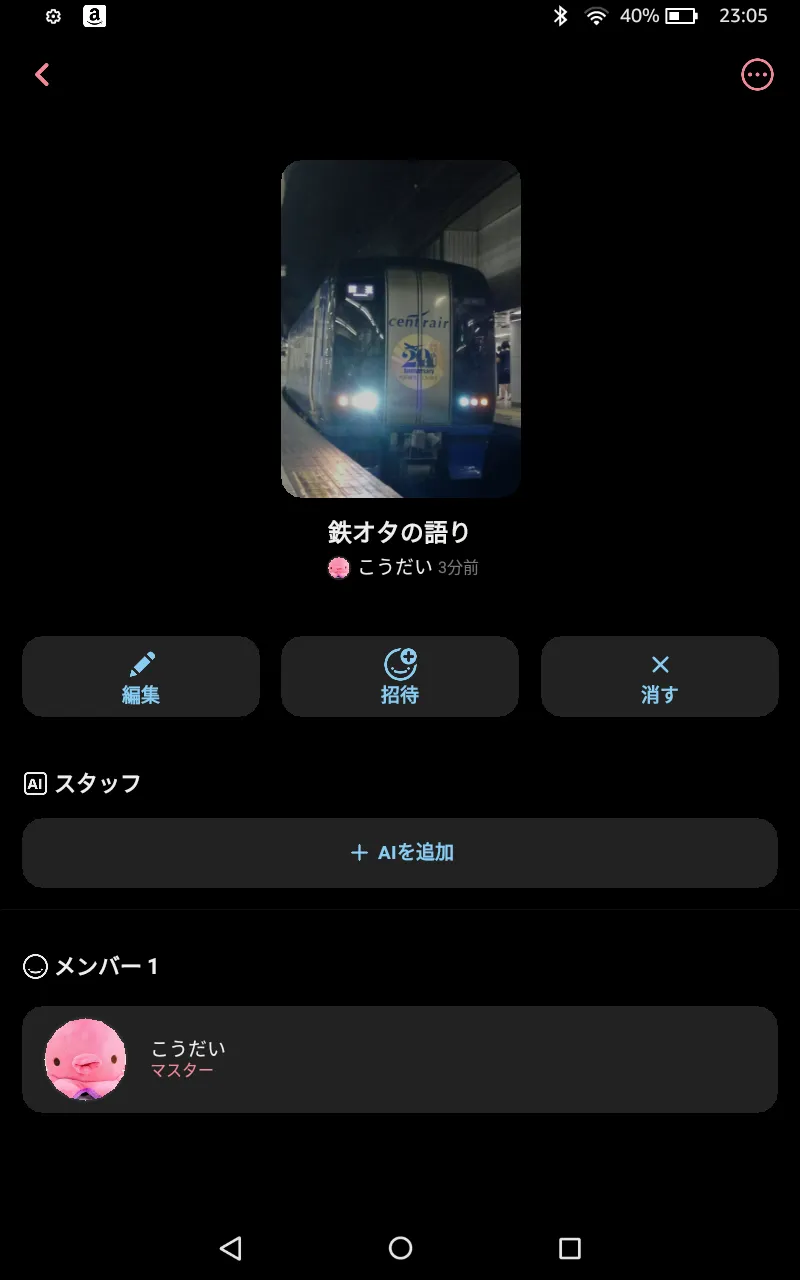Show recent apps

click(x=569, y=1247)
